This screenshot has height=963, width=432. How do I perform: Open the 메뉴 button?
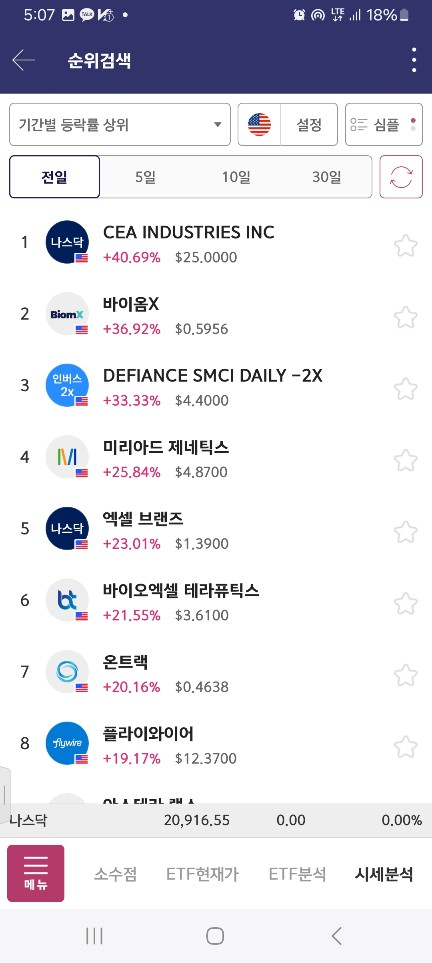click(36, 873)
